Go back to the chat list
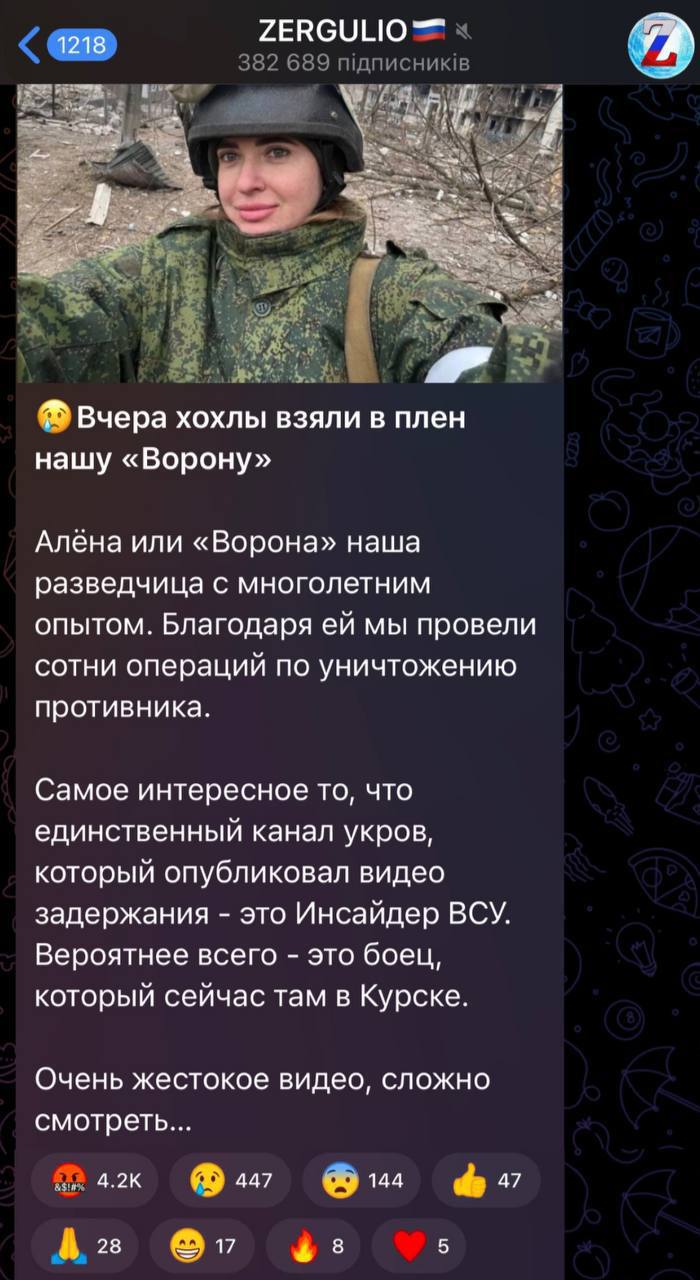This screenshot has height=1280, width=700. (66, 45)
